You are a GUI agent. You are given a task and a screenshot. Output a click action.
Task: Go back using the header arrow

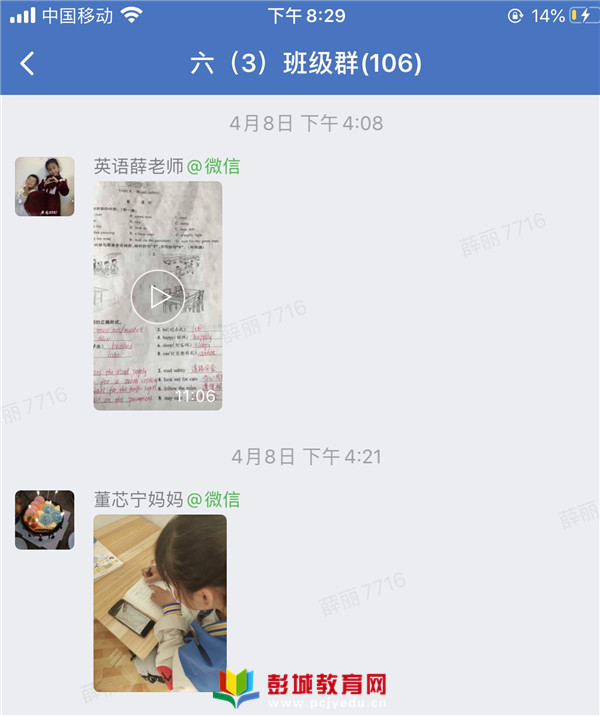click(x=28, y=64)
